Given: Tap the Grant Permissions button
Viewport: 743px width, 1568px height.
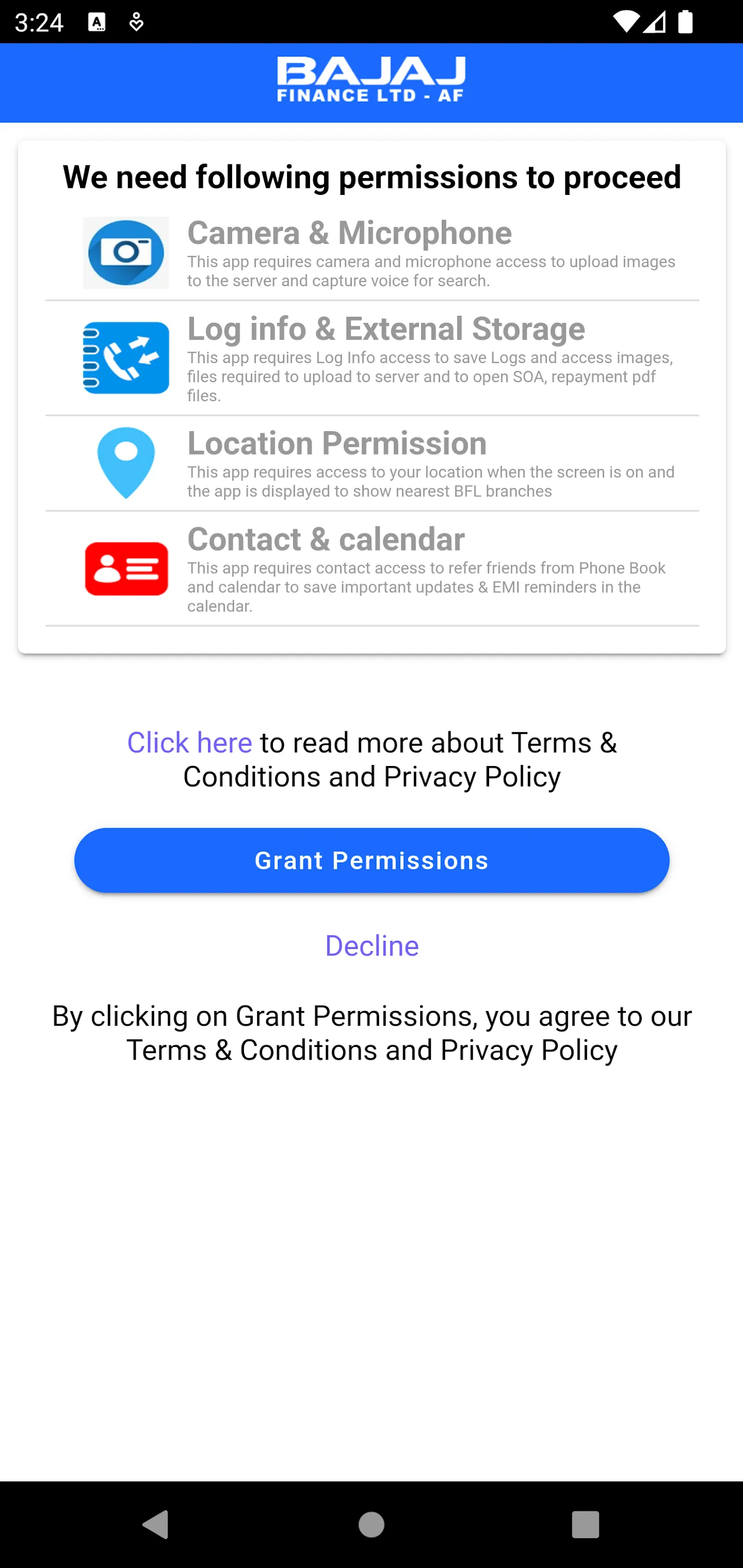Looking at the screenshot, I should (x=371, y=860).
